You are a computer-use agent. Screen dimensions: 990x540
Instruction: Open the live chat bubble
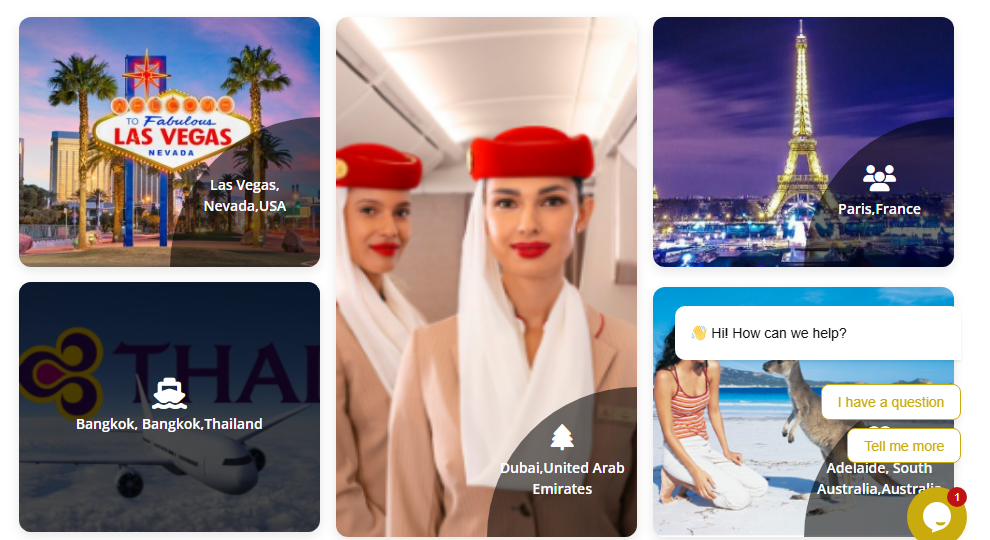point(936,516)
